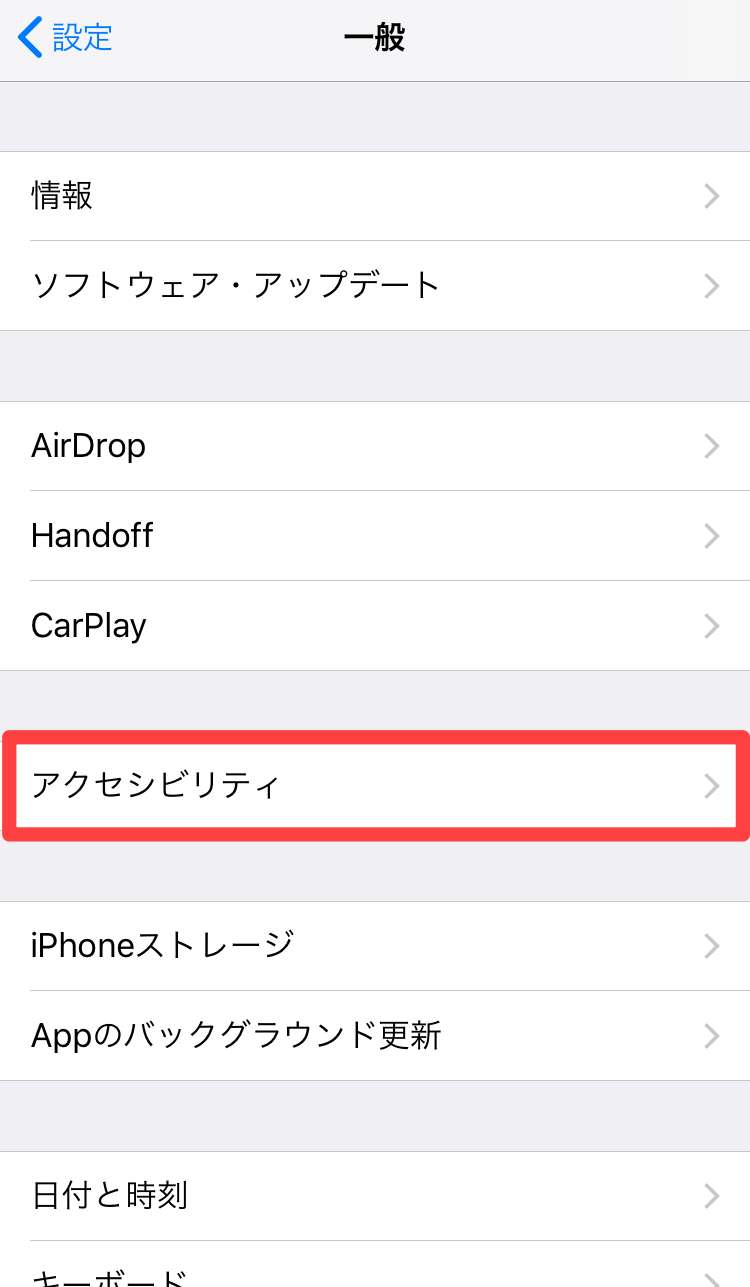Open AirDrop settings
Screen dimensions: 750x1287
click(375, 446)
